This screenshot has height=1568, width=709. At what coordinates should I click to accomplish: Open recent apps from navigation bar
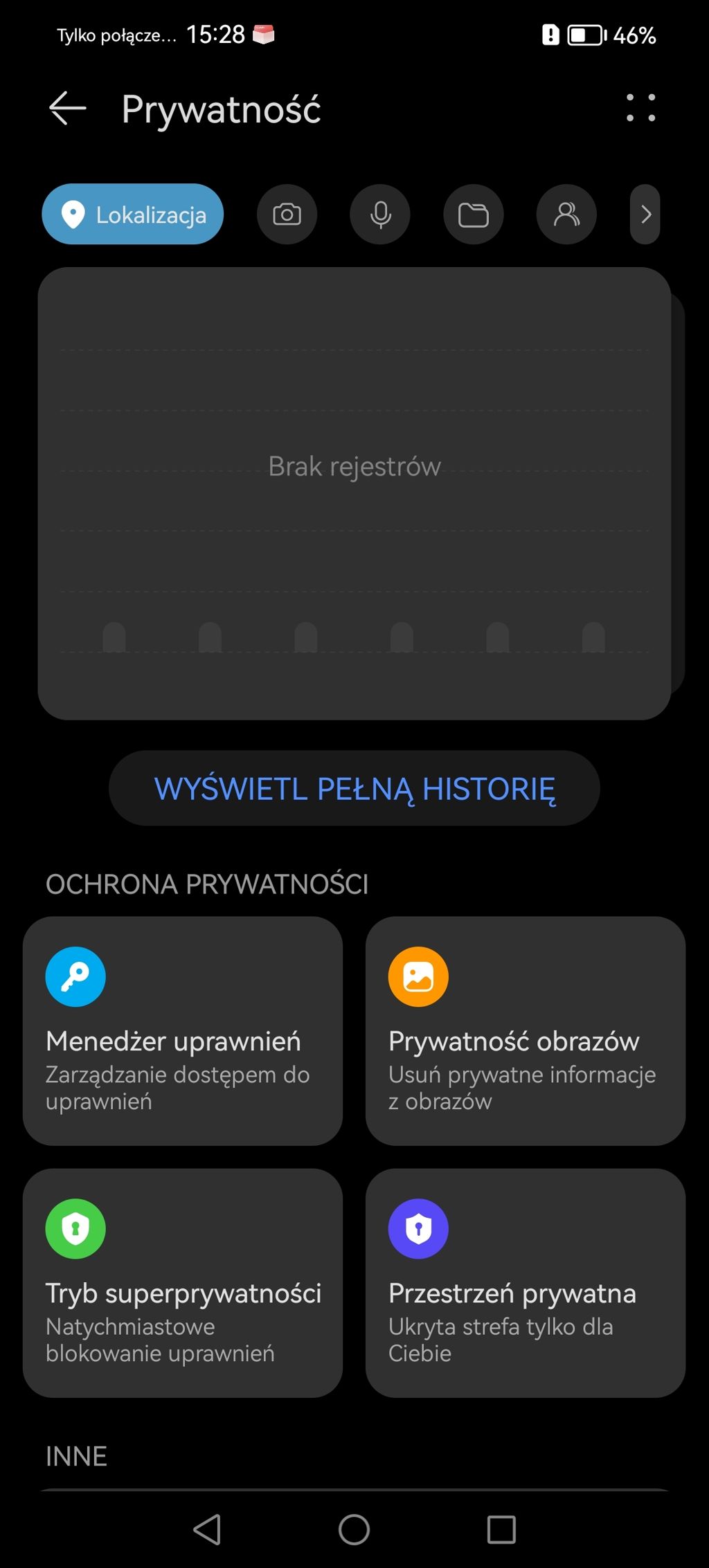tap(501, 1529)
